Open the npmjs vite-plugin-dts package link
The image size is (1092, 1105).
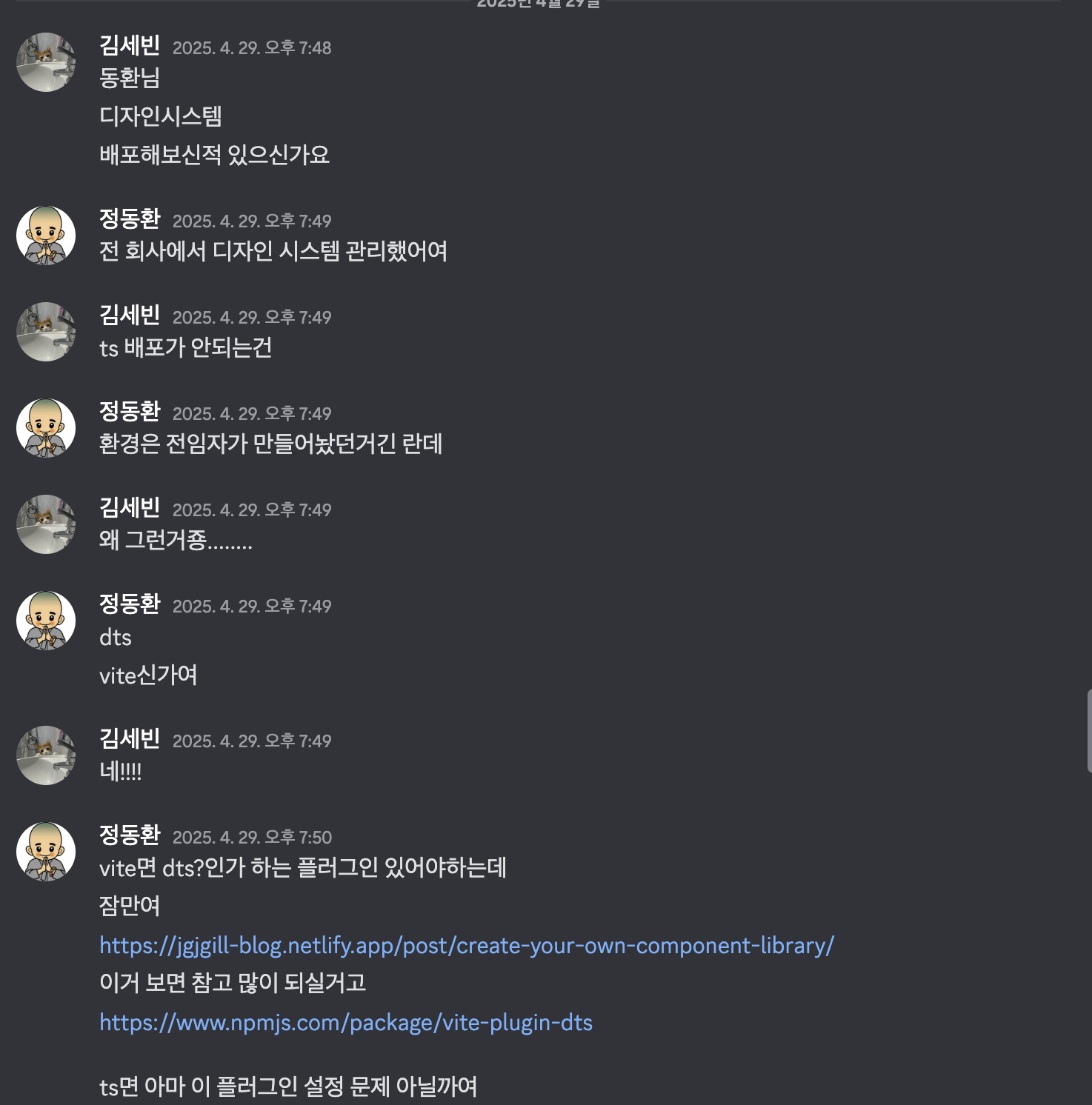click(346, 1023)
